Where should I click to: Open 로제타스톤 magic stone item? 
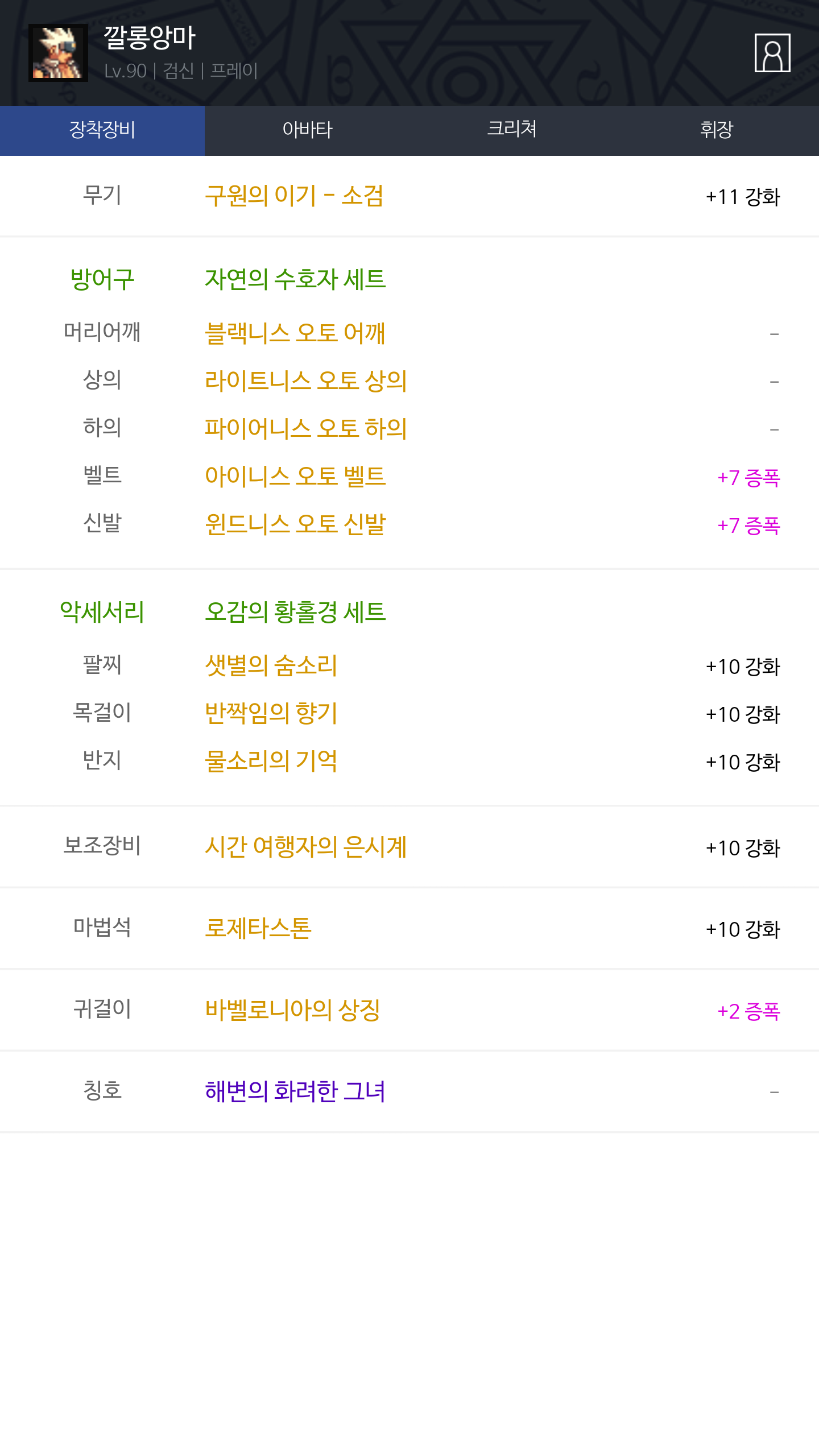point(258,928)
